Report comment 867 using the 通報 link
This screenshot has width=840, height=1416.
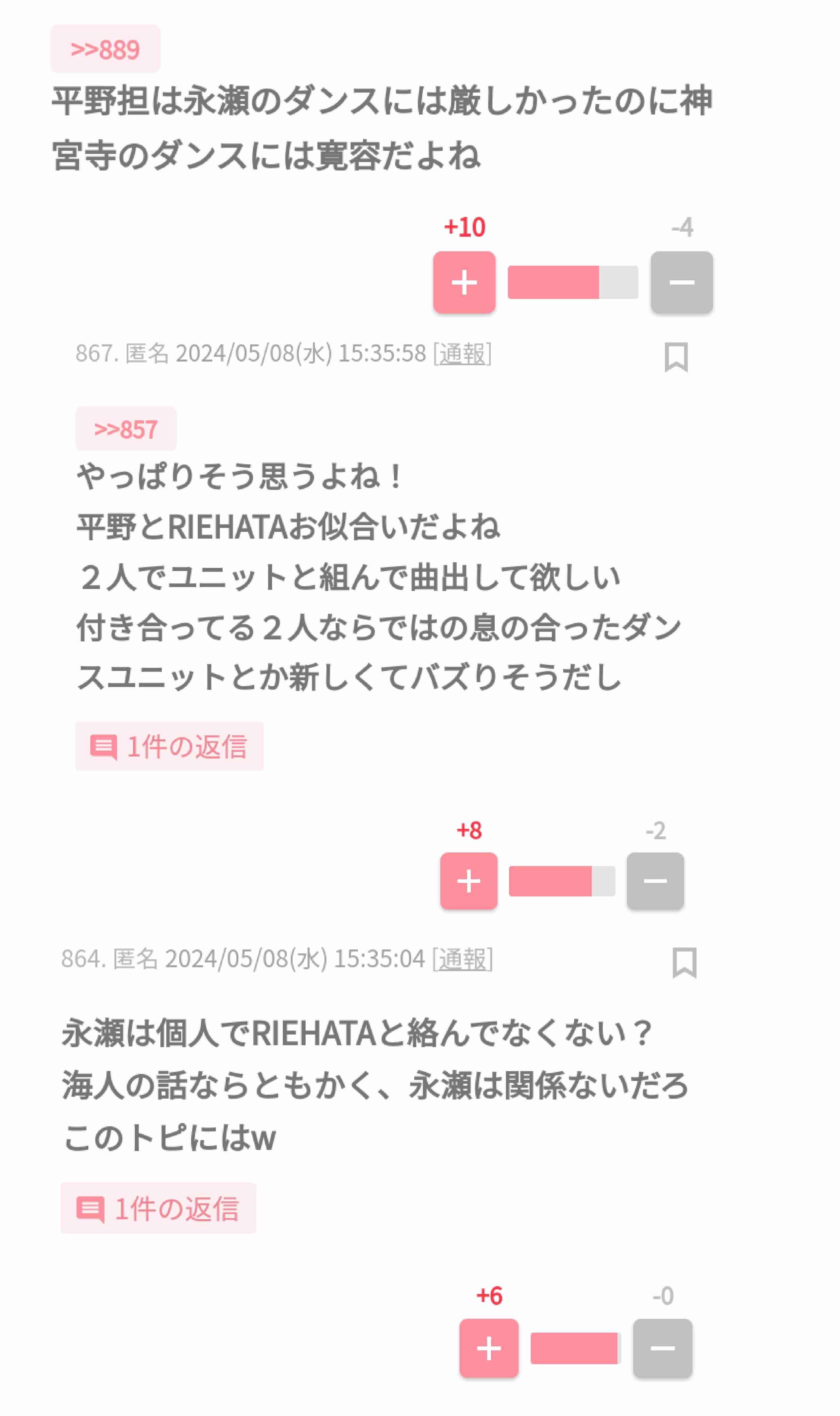[x=462, y=354]
